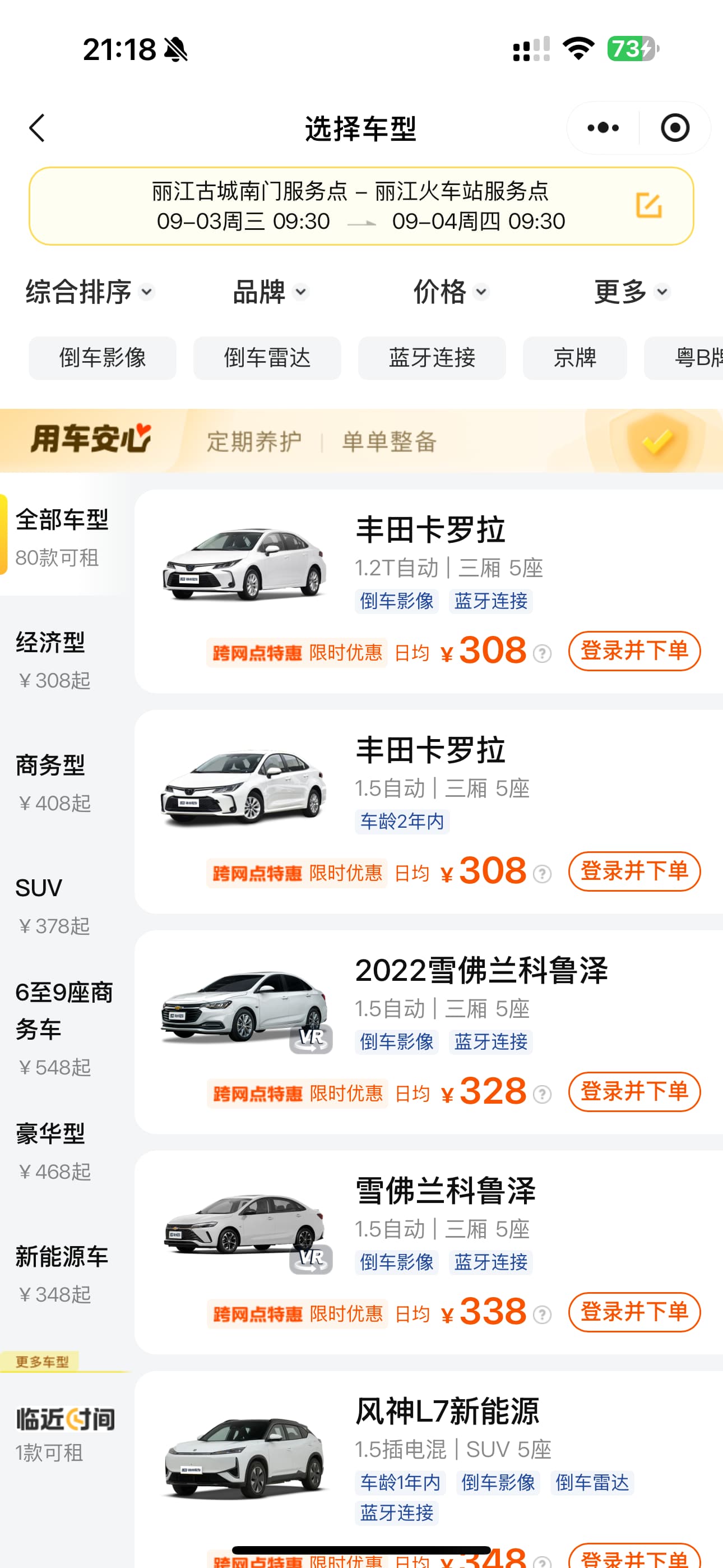
Task: Expand the 更多 filter options
Action: tap(631, 292)
